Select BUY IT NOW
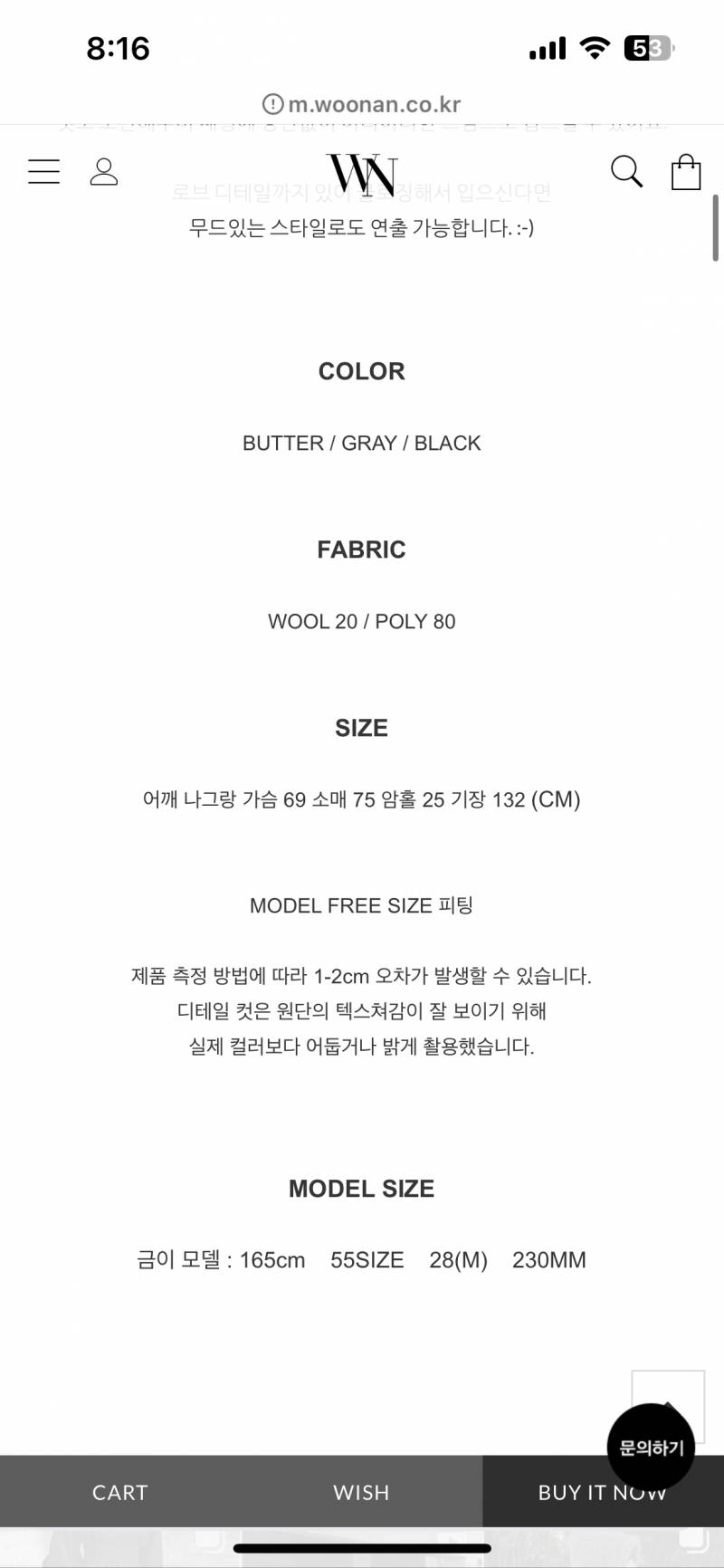This screenshot has width=724, height=1568. click(x=603, y=1492)
